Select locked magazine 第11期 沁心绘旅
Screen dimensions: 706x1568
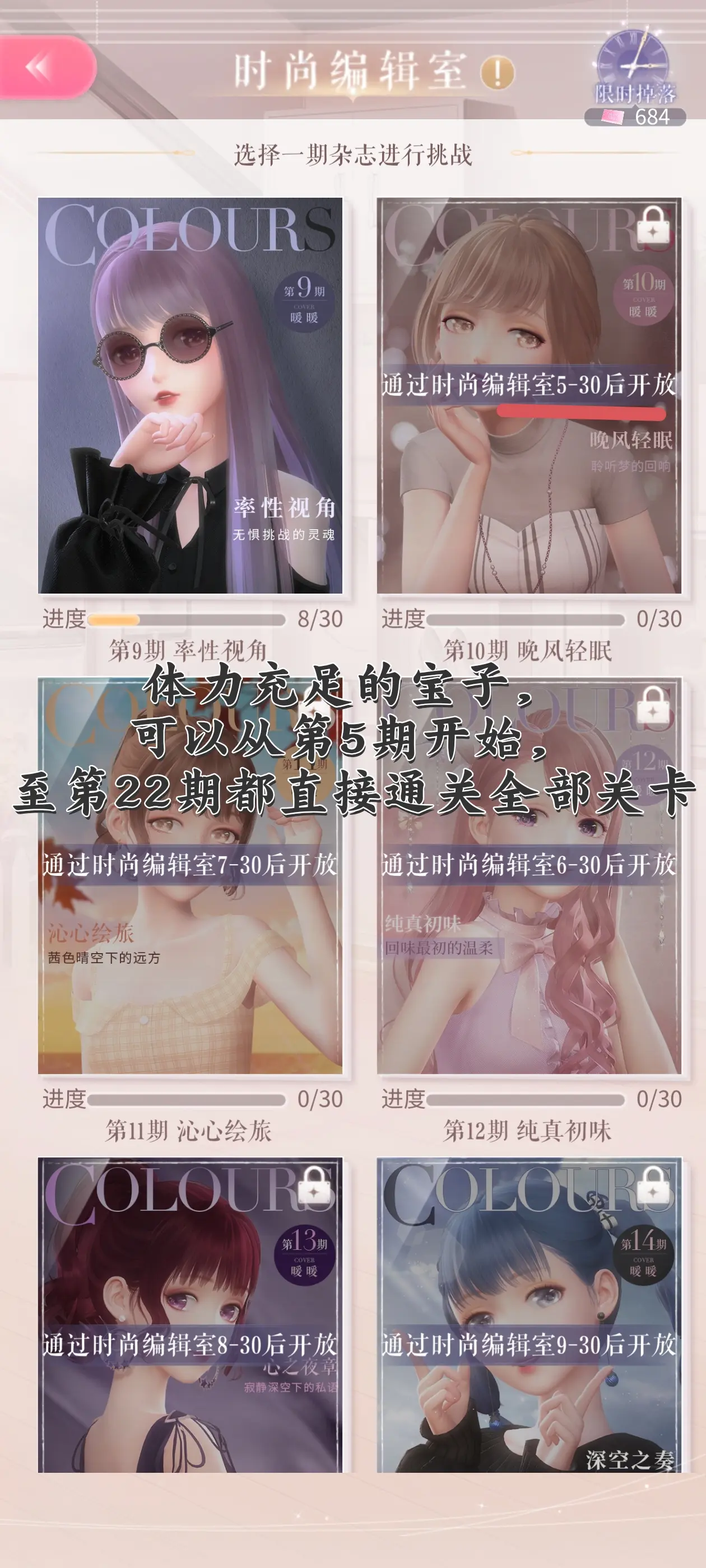pyautogui.click(x=190, y=875)
